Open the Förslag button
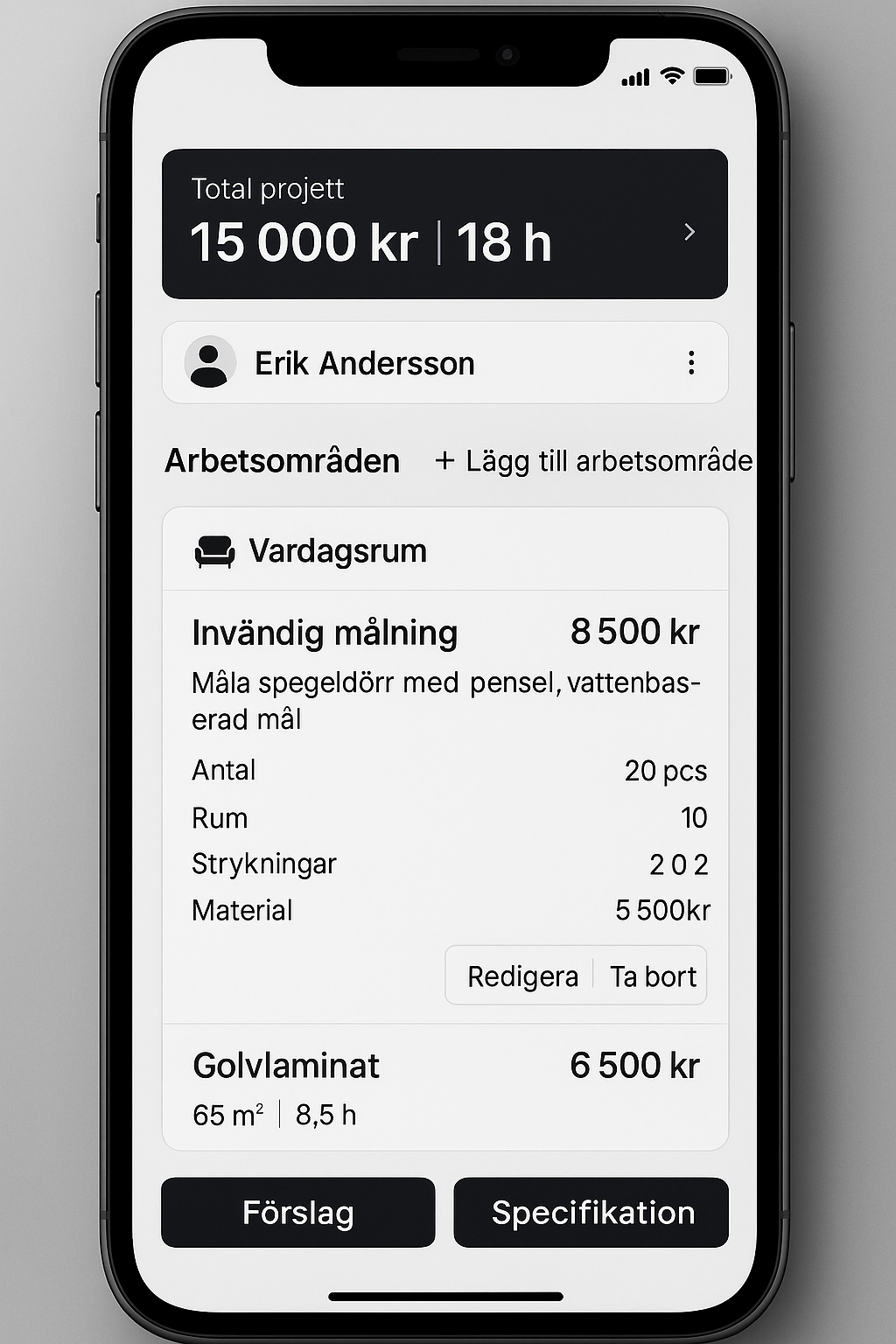896x1344 pixels. point(297,1213)
